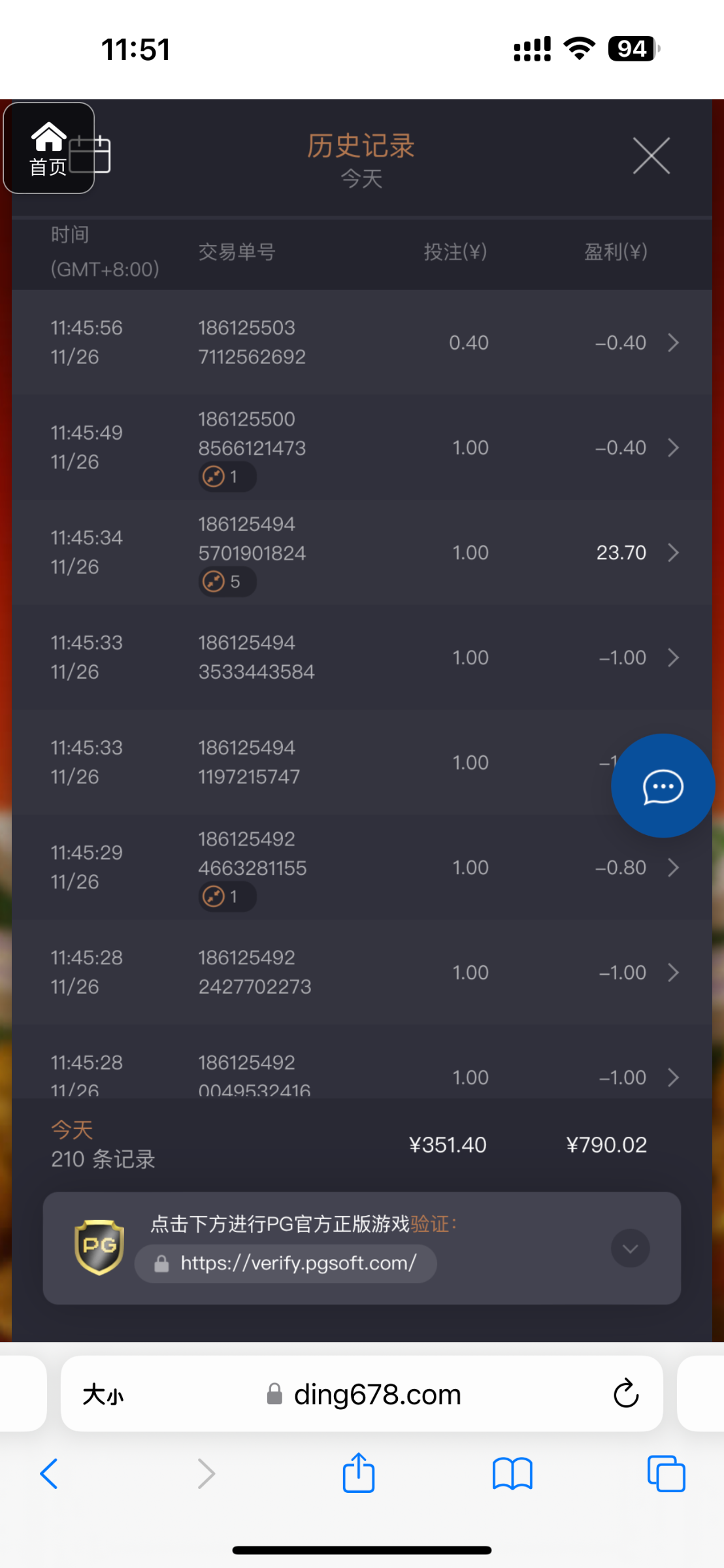Viewport: 724px width, 1568px height.
Task: Open the record showing -0.80 profit
Action: 361,868
